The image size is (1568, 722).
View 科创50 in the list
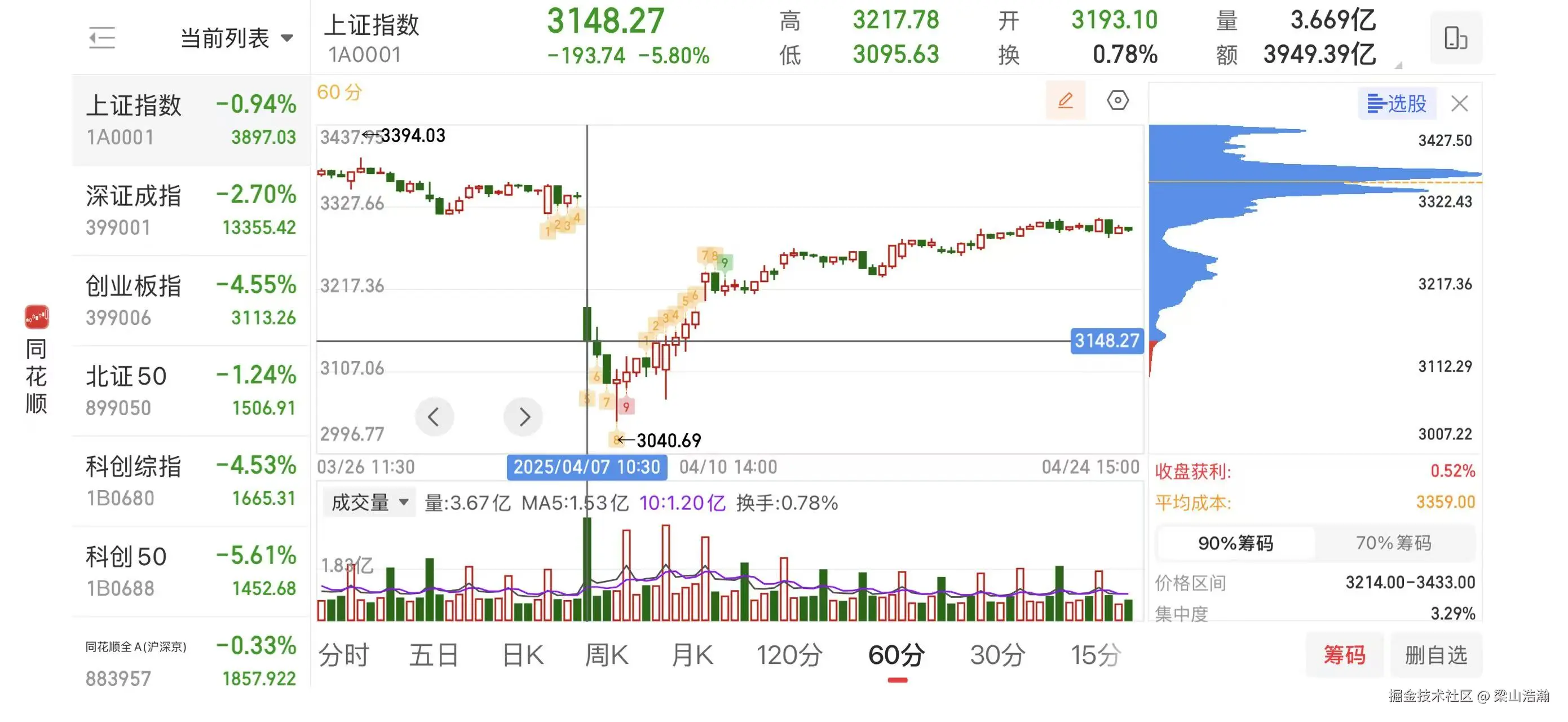point(191,571)
